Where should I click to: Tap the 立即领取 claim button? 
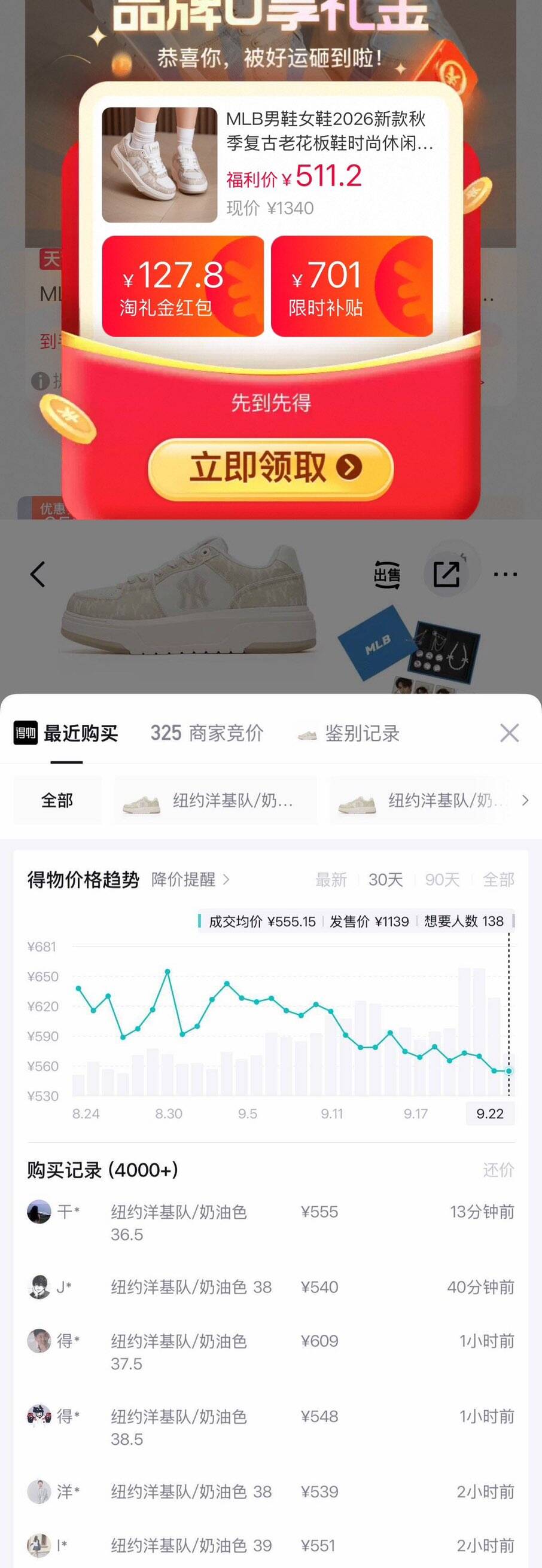271,468
